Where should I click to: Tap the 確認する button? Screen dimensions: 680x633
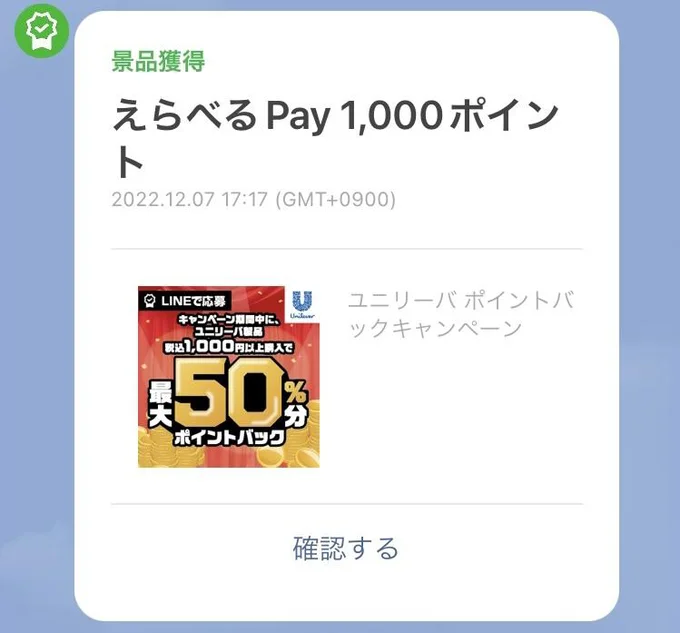(345, 548)
